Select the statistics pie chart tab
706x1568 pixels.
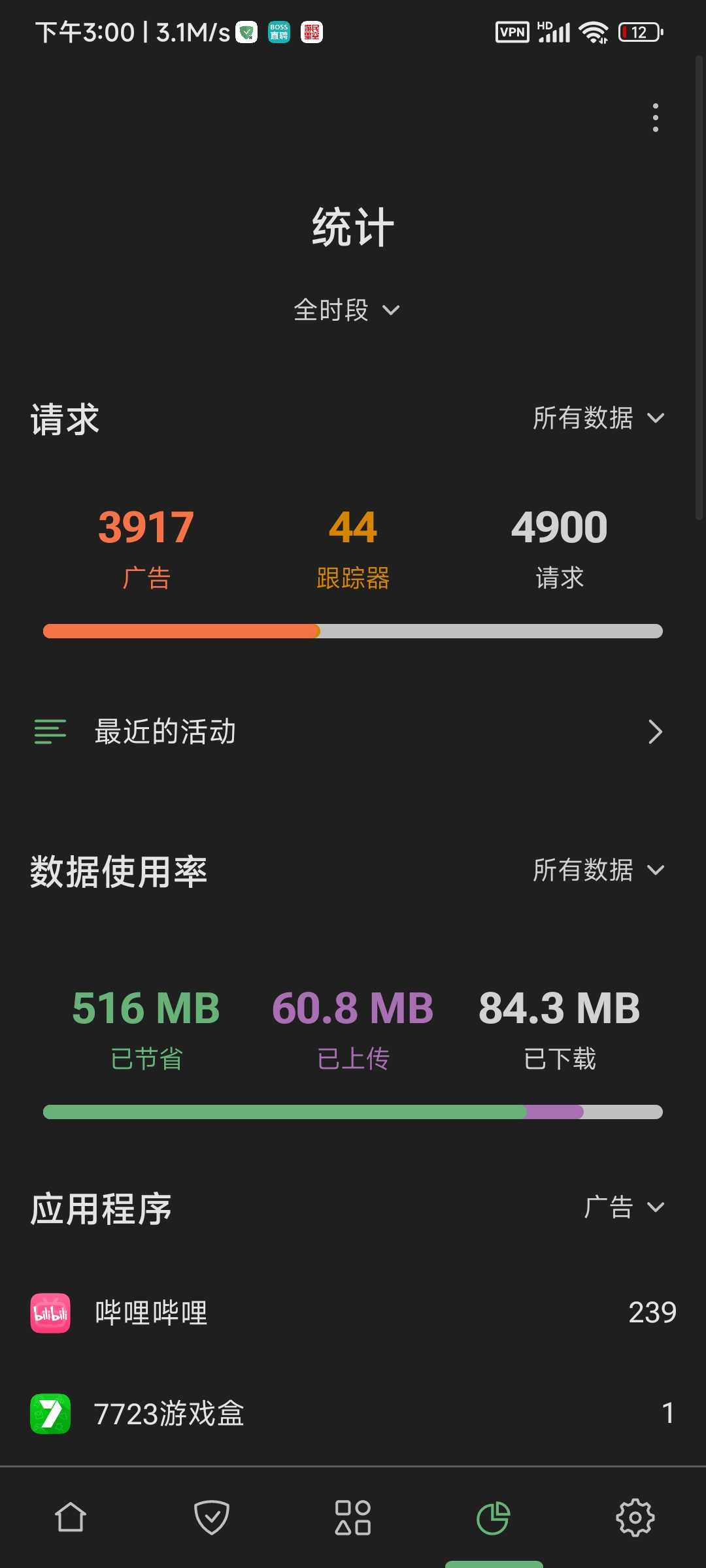point(494,1517)
